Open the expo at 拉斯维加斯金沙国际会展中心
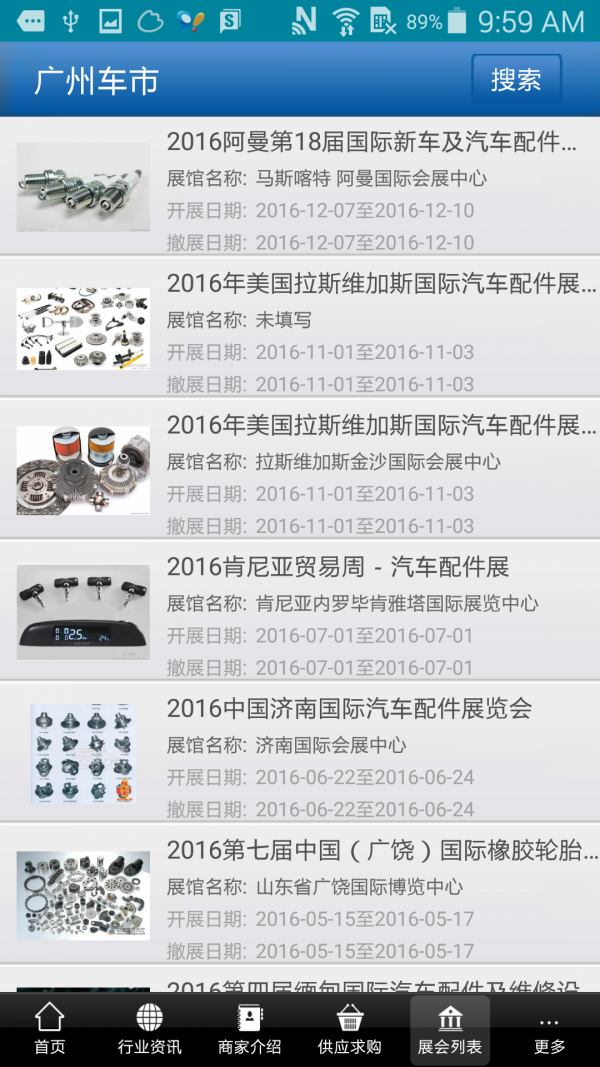The height and width of the screenshot is (1067, 600). coord(300,471)
